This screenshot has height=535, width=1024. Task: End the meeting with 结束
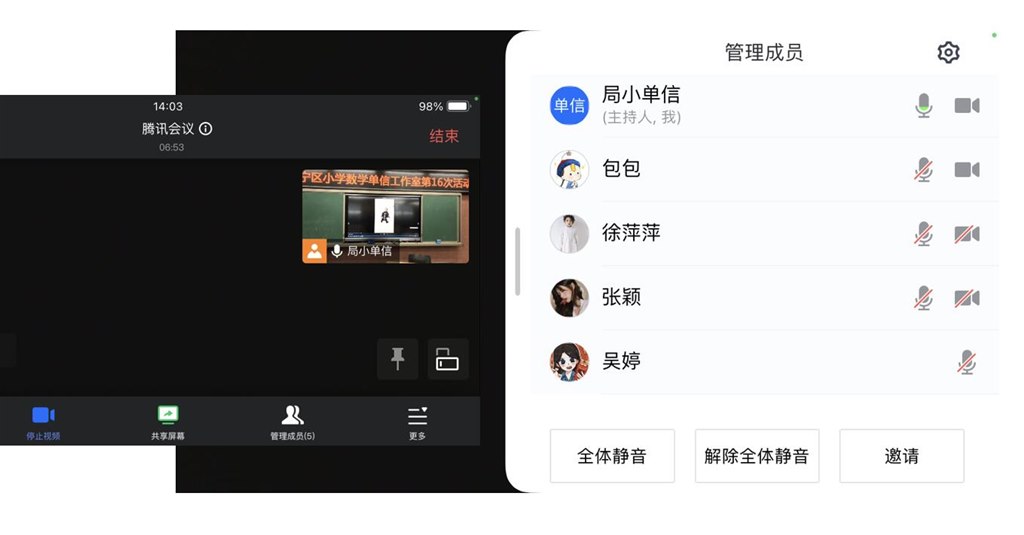pyautogui.click(x=444, y=136)
